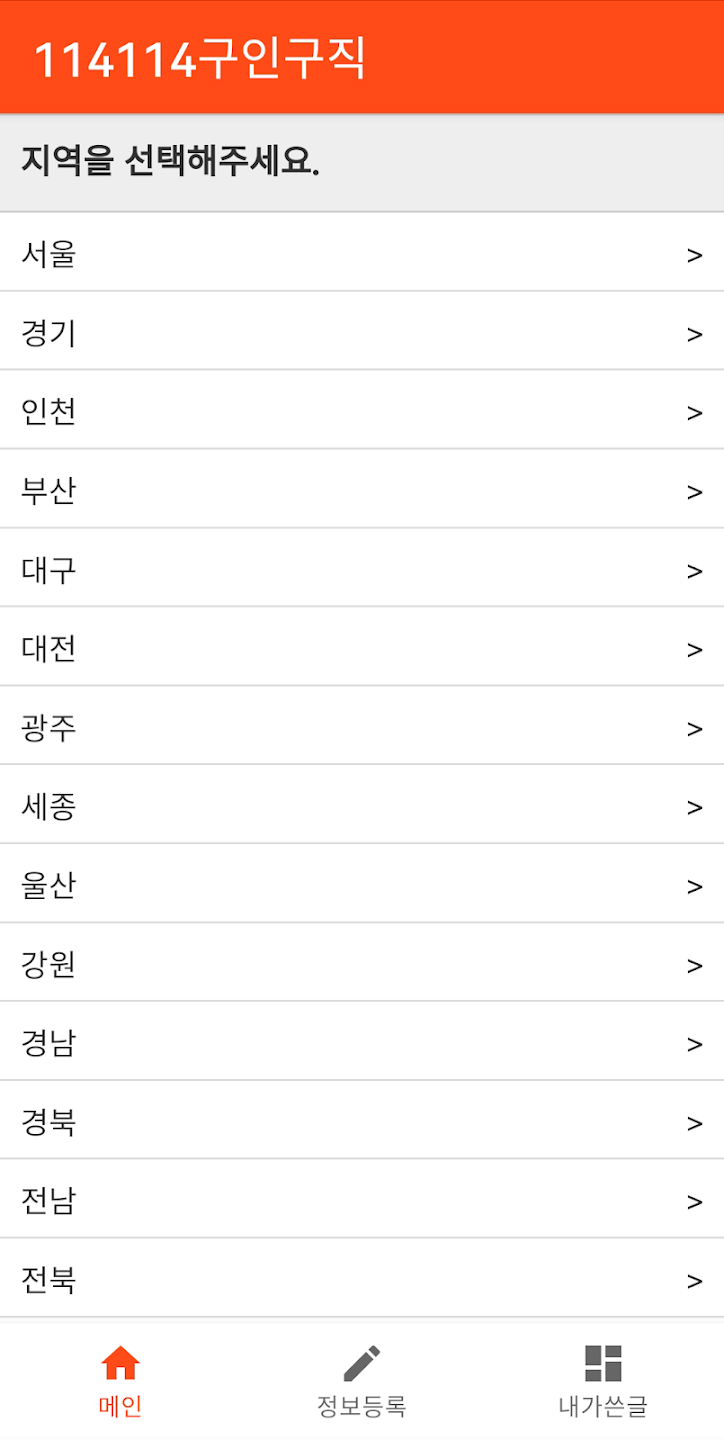Switch to the 정보등록 tab
This screenshot has width=724, height=1440.
click(362, 1385)
